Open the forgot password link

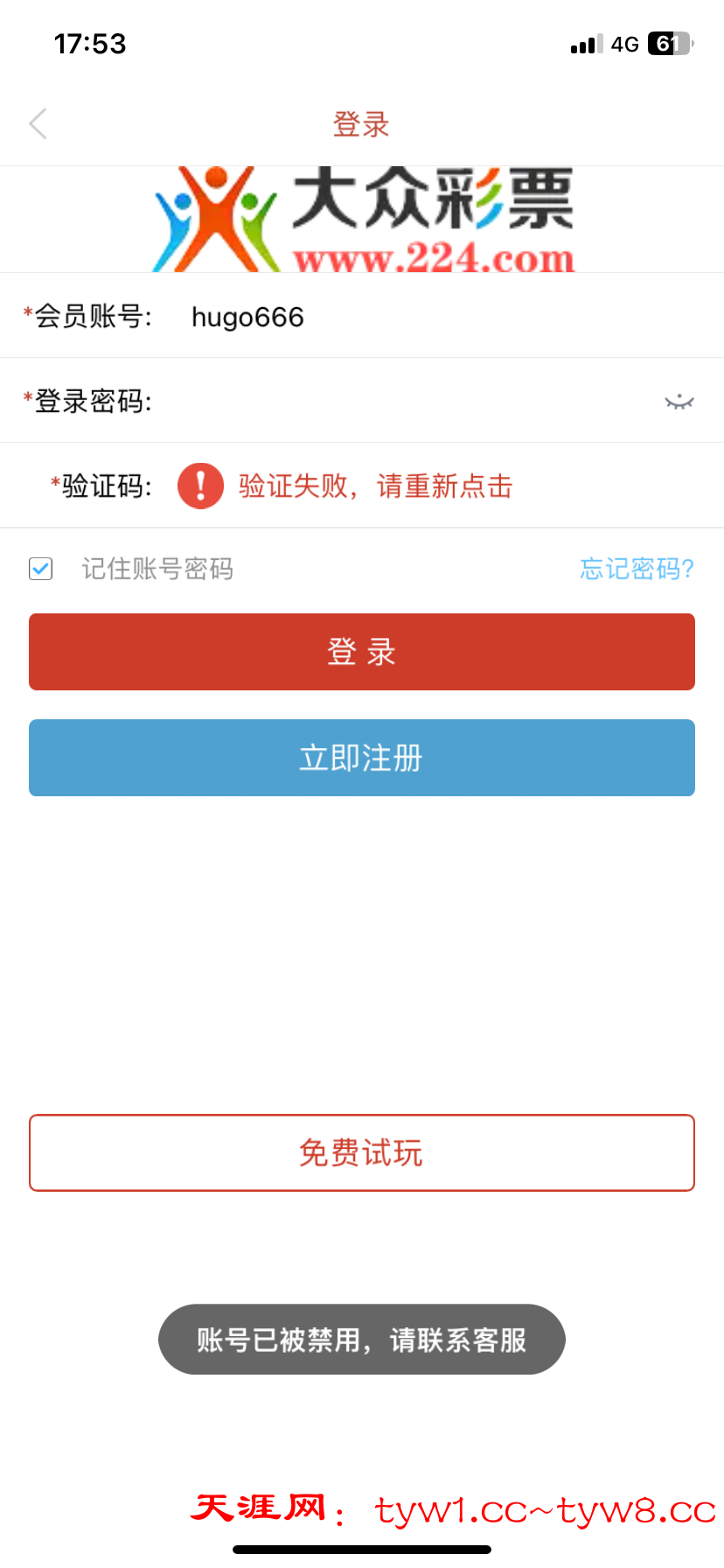click(x=637, y=569)
